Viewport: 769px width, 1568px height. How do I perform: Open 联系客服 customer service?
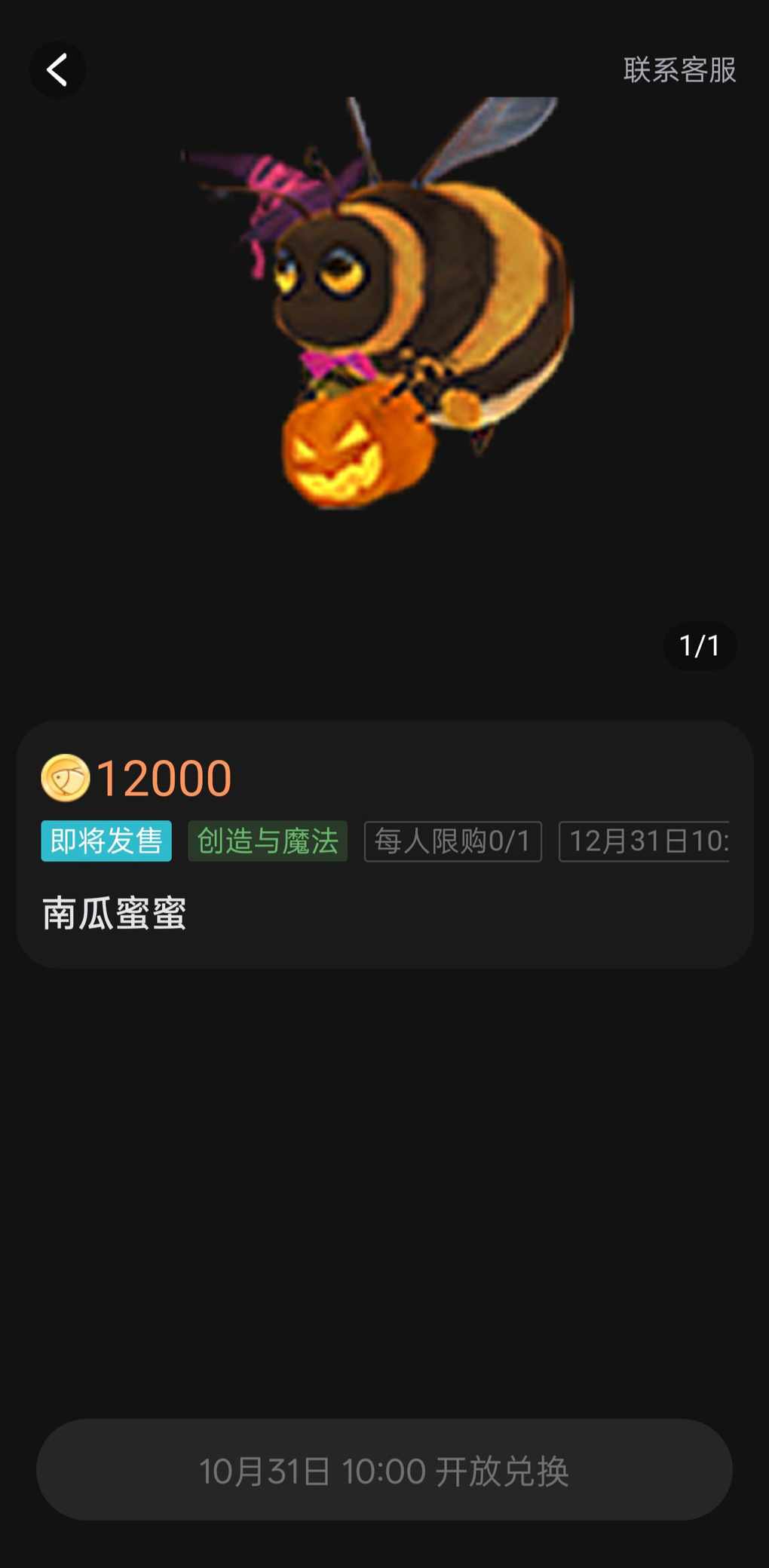[x=679, y=70]
